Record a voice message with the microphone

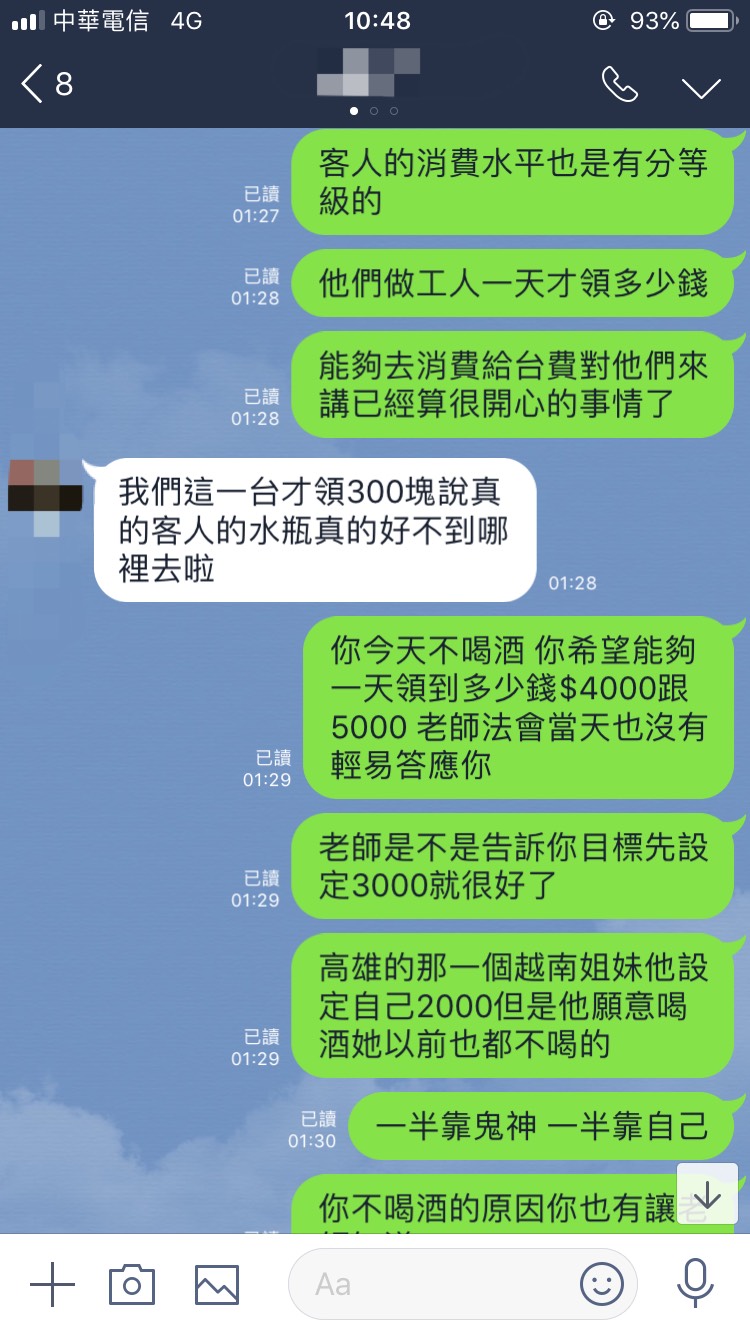tap(694, 1283)
